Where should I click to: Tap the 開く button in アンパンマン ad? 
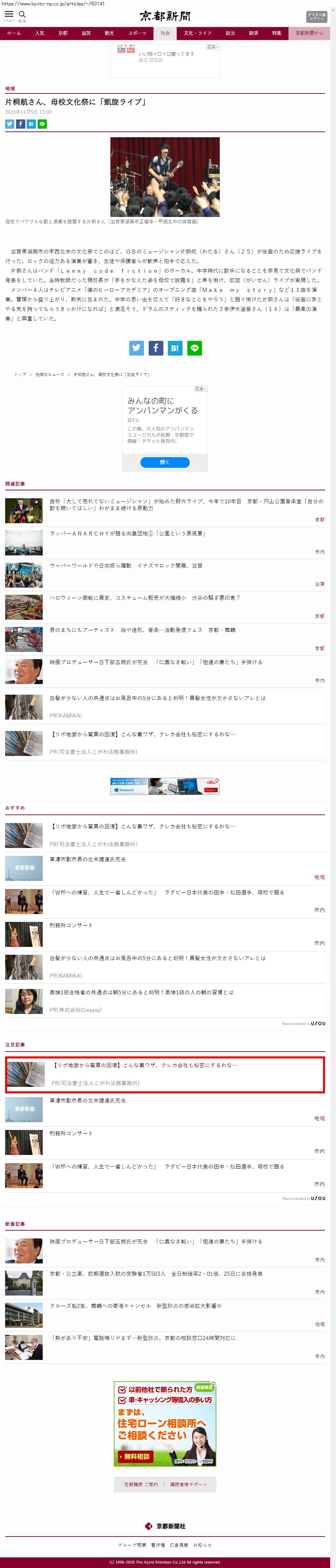pyautogui.click(x=165, y=463)
